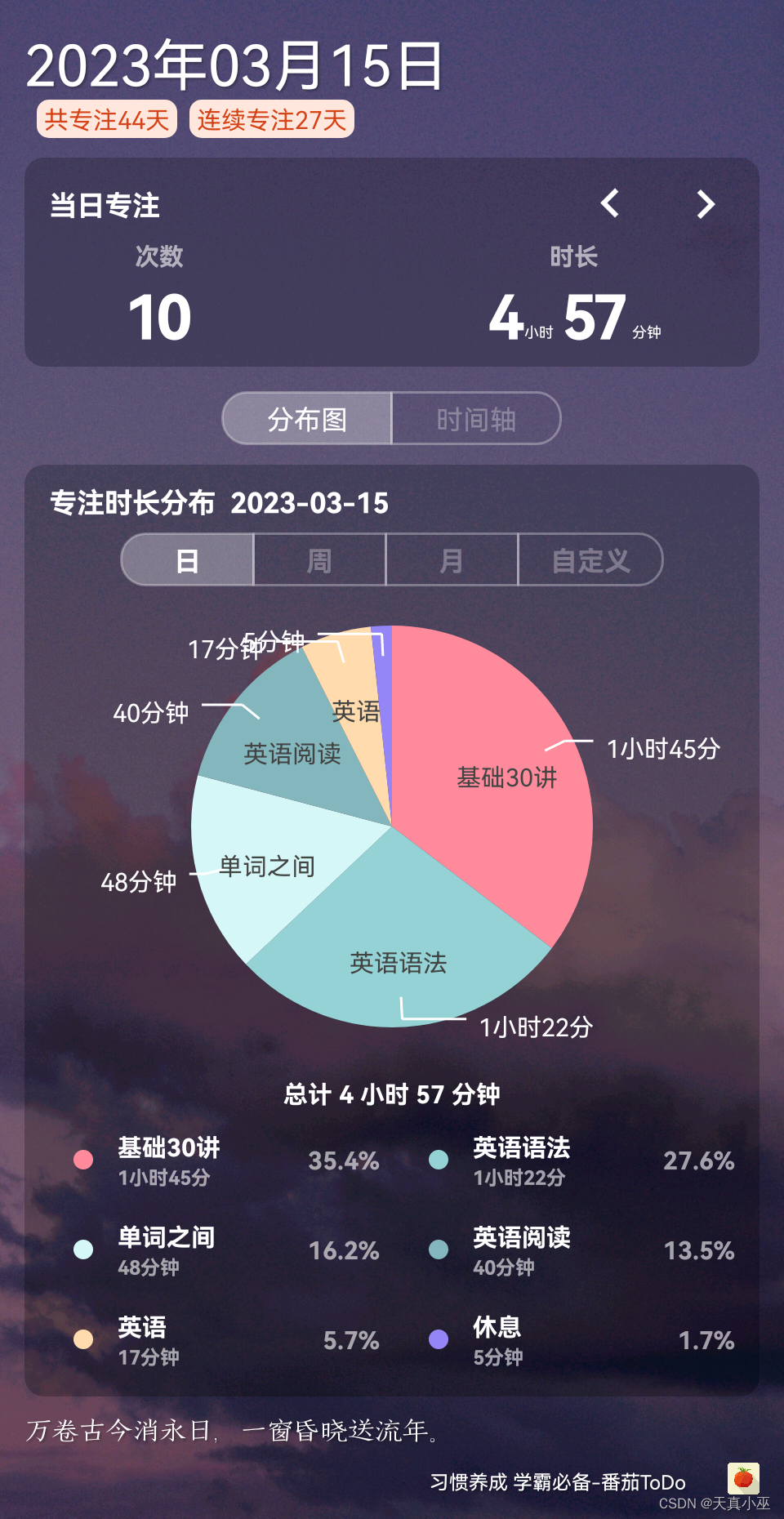Go to the previous day's focus stats
This screenshot has width=784, height=1519.
pos(610,203)
